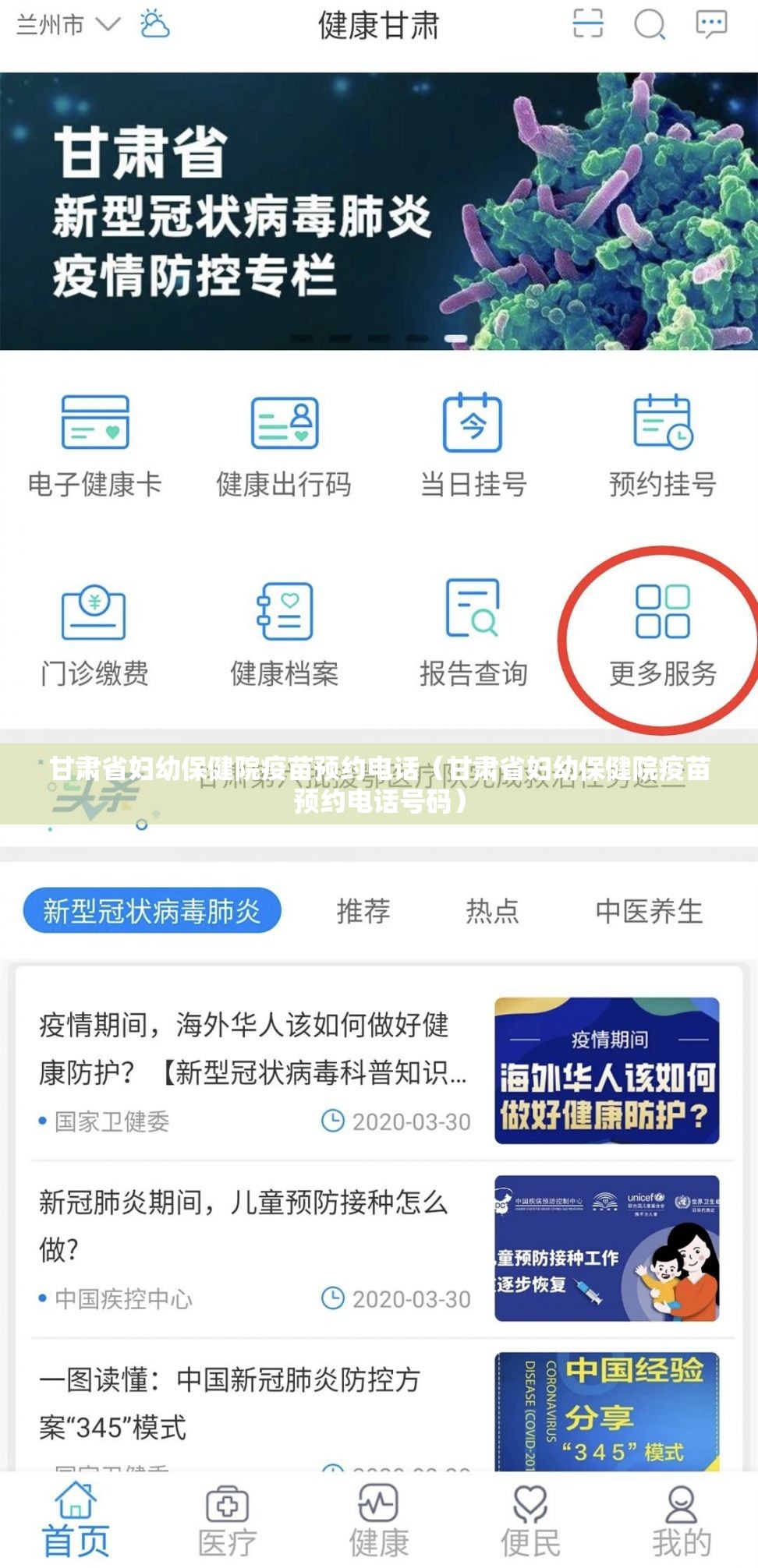This screenshot has height=1568, width=758.
Task: Switch to the 医疗 bottom tab
Action: coord(227,1522)
